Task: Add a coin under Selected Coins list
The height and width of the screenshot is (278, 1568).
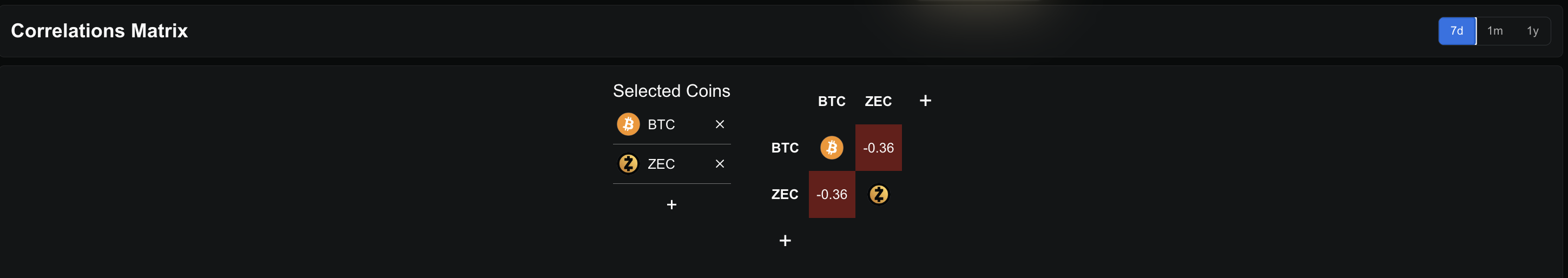Action: tap(671, 205)
